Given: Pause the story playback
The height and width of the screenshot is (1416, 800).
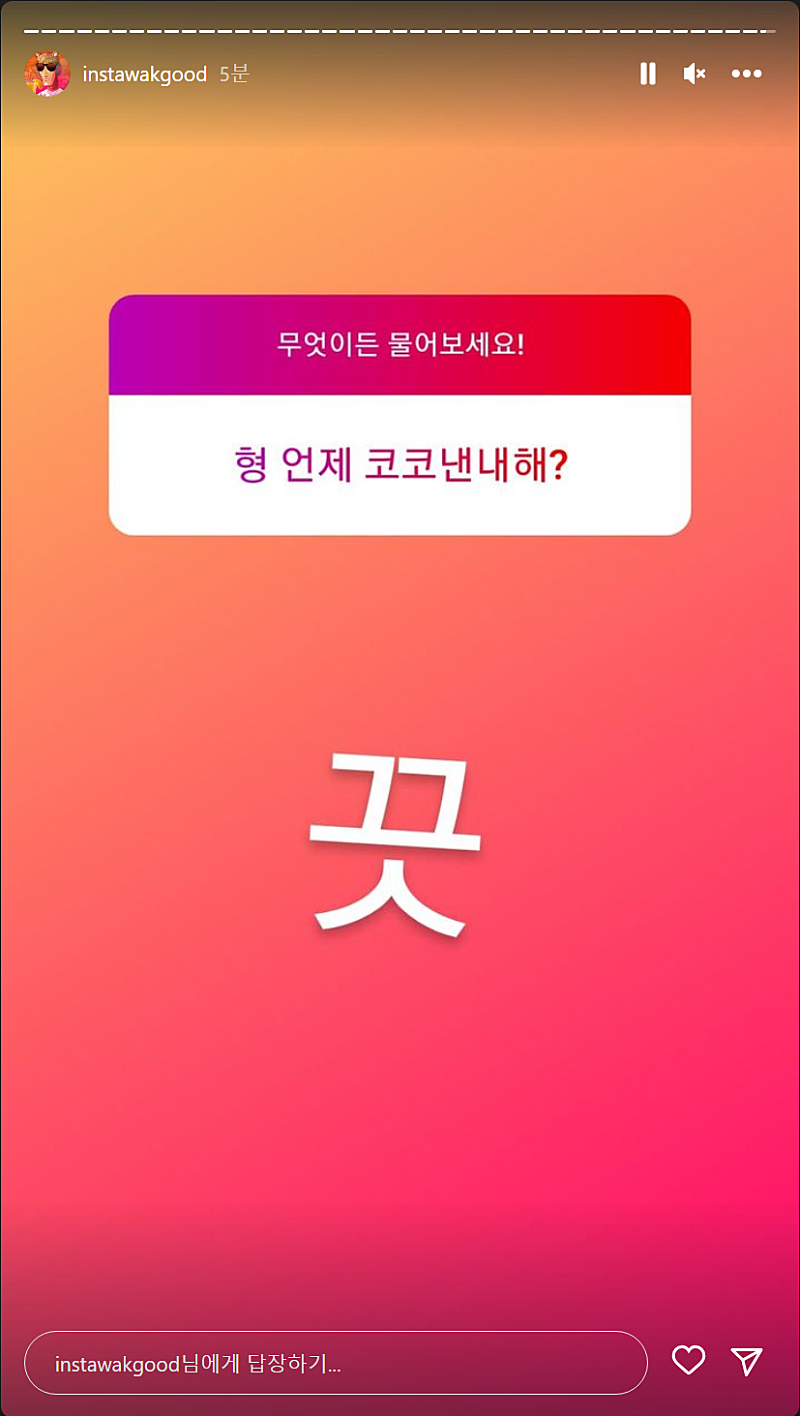Looking at the screenshot, I should [648, 74].
